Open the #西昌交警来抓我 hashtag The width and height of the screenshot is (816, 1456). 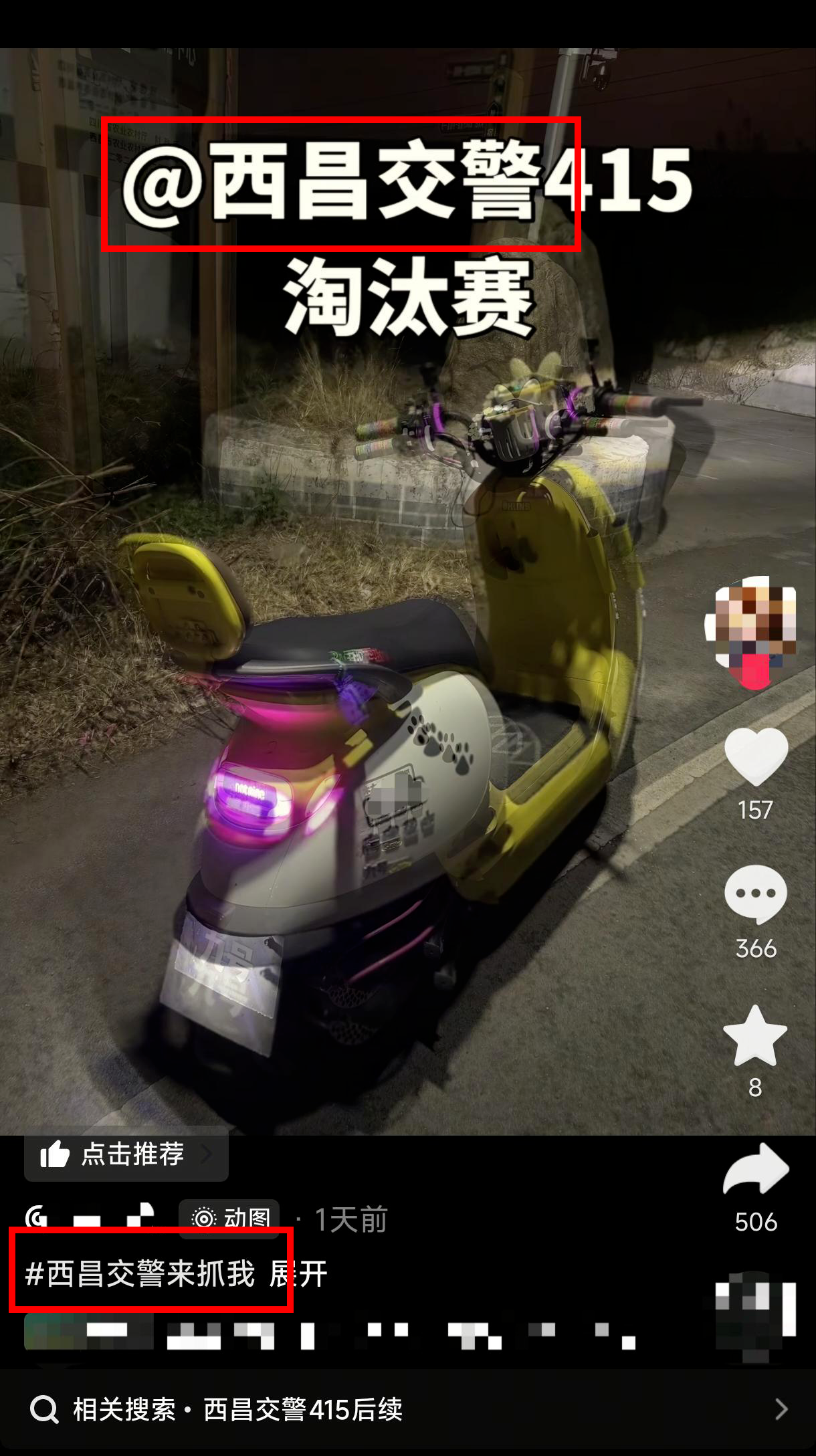tap(140, 1273)
